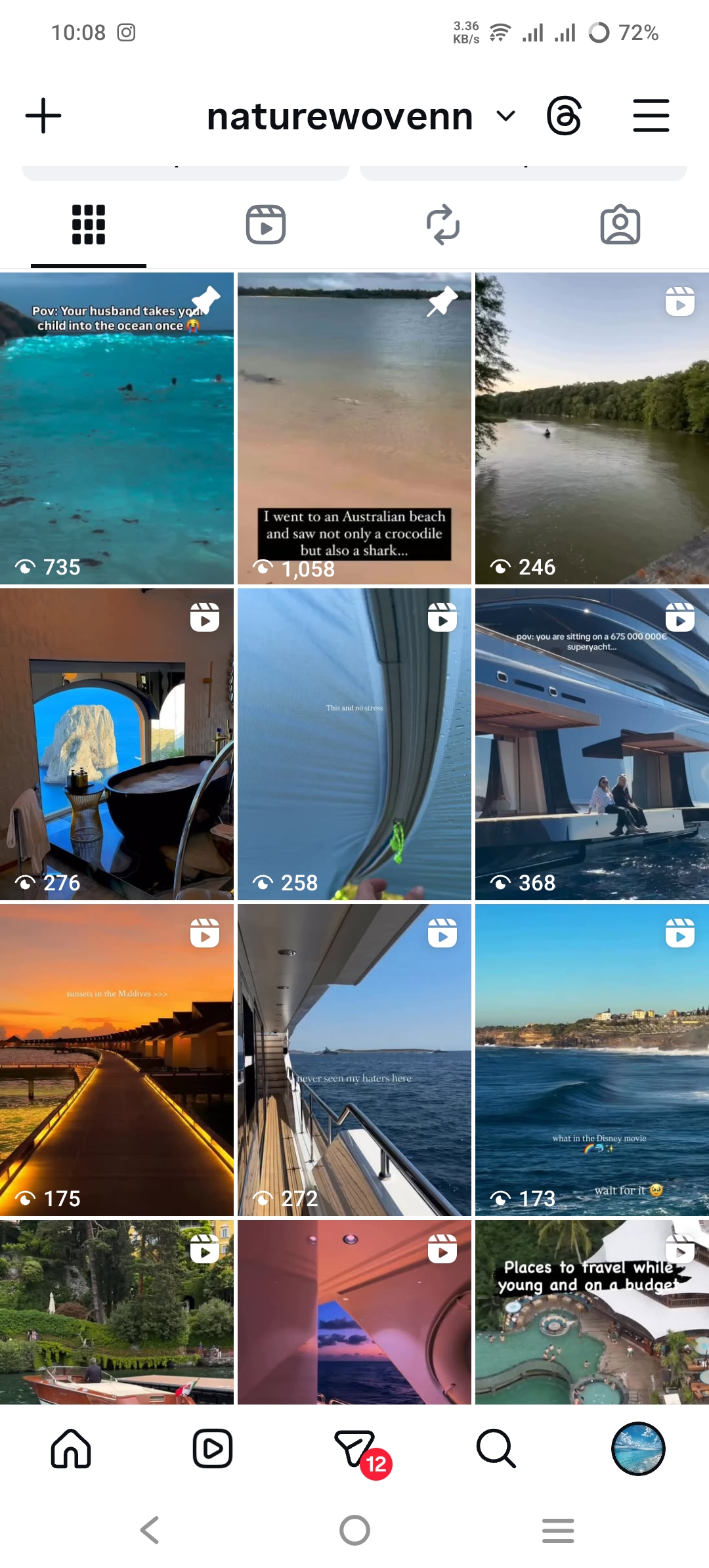This screenshot has height=1568, width=709.
Task: Open the river reel with 246 views
Action: (x=592, y=428)
